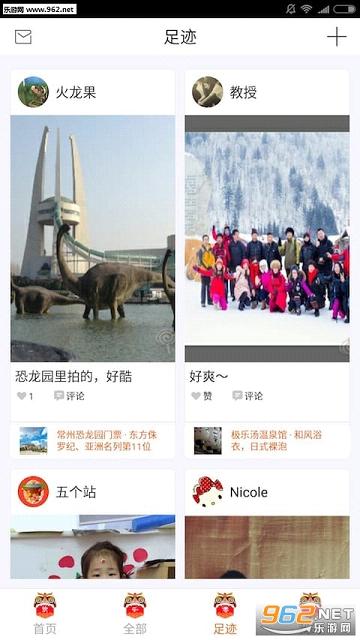
Task: Like 火龙果's dinosaur park post
Action: [25, 396]
